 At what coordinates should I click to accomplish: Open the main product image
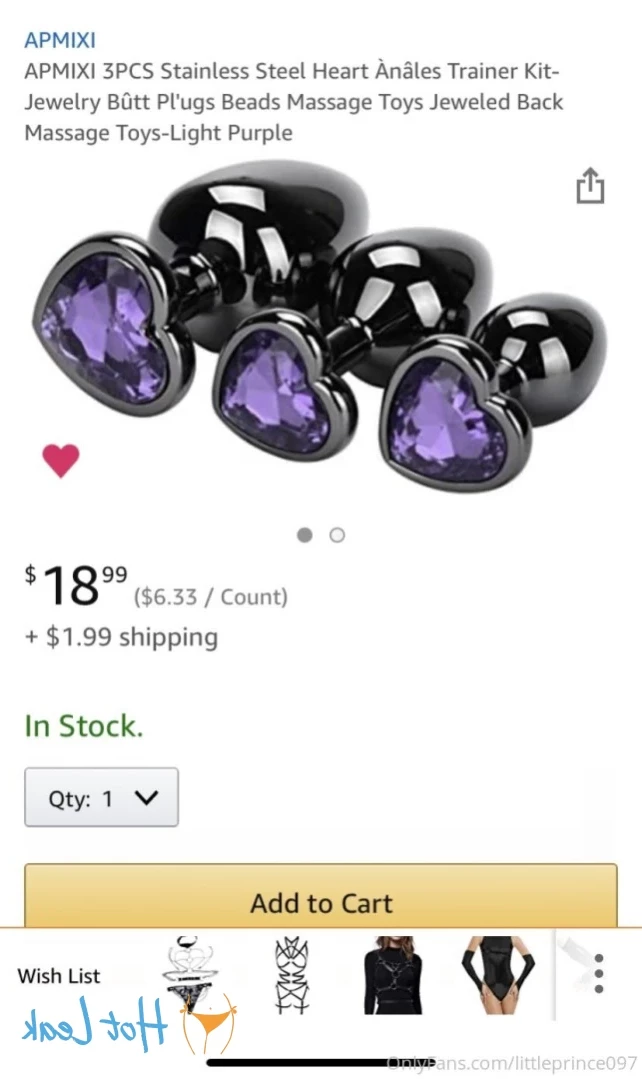tap(320, 327)
